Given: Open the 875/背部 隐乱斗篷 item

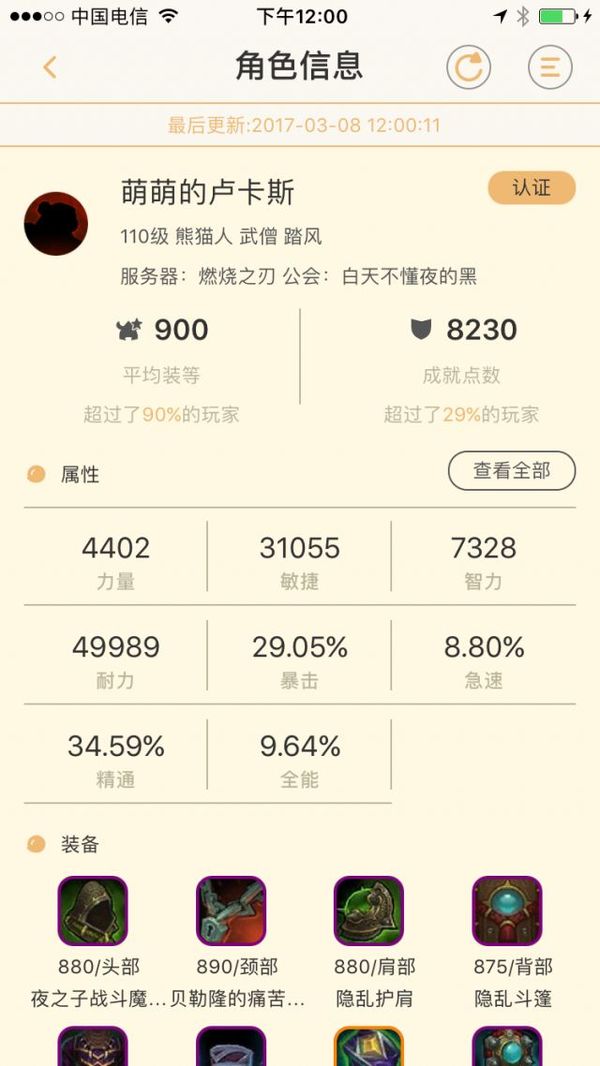Looking at the screenshot, I should click(x=507, y=911).
